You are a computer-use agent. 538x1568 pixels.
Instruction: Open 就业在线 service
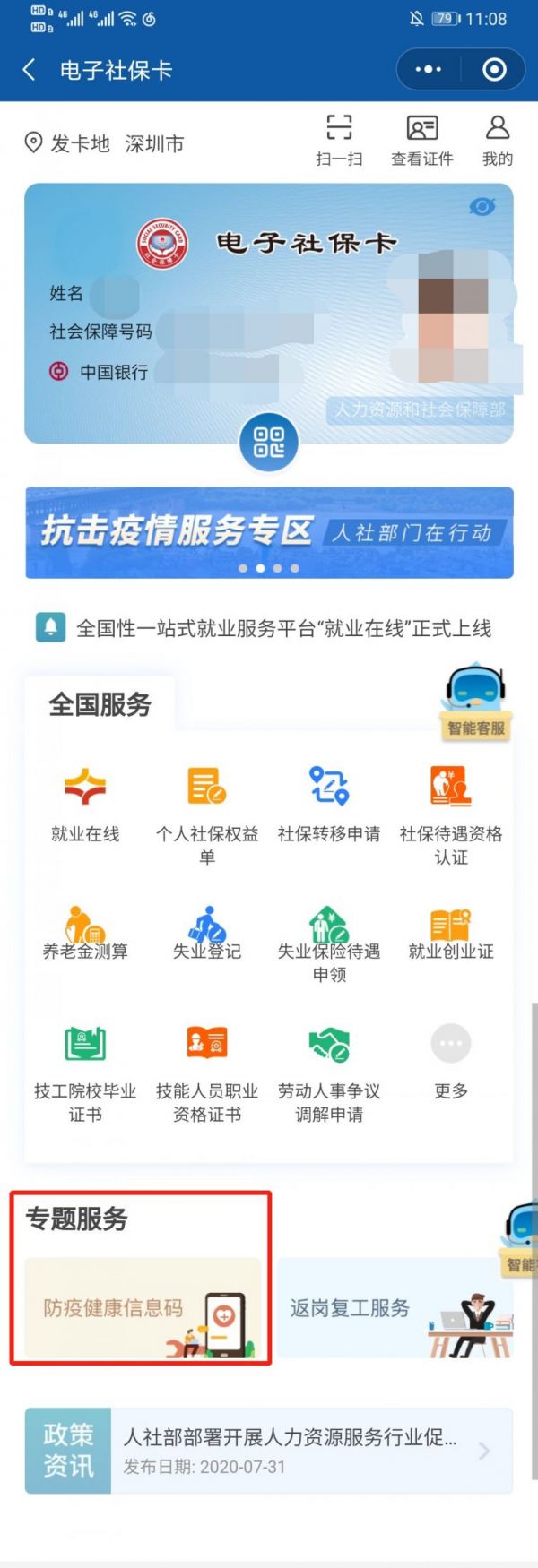(x=85, y=804)
